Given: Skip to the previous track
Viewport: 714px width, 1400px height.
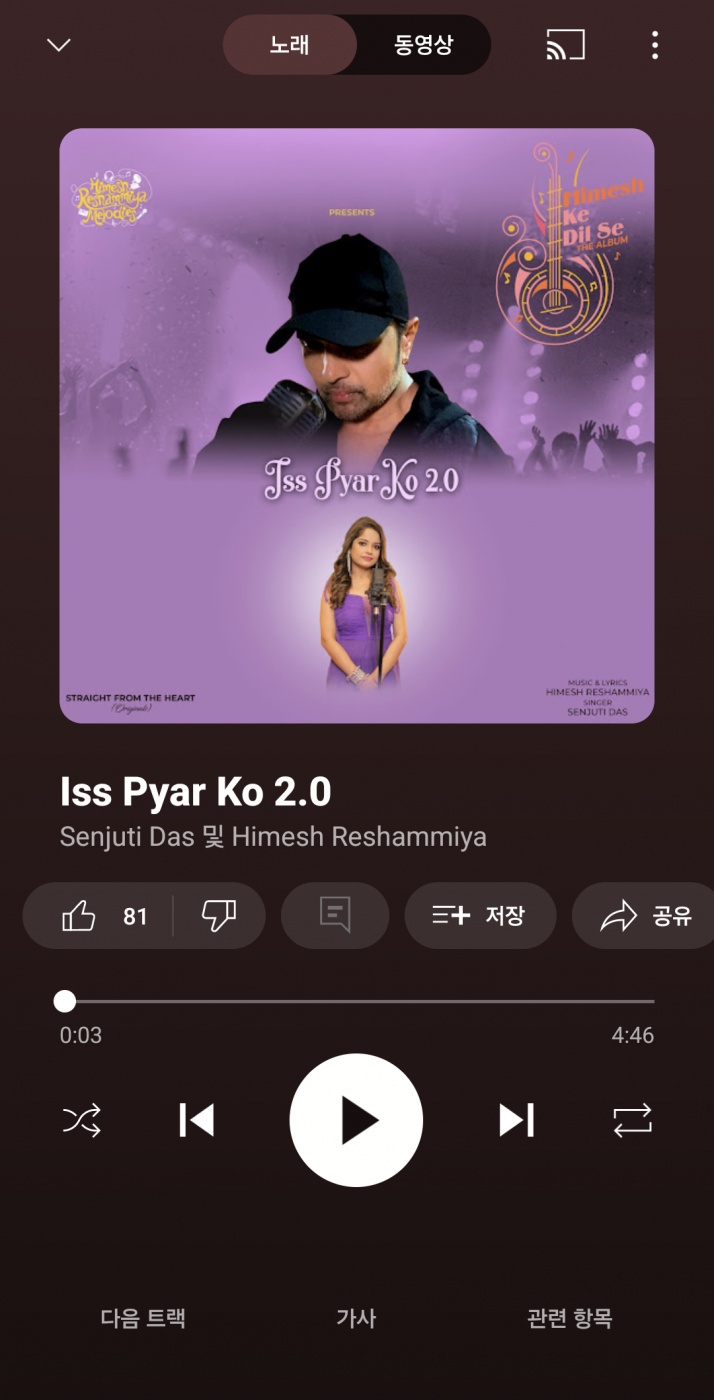Looking at the screenshot, I should tap(197, 1120).
